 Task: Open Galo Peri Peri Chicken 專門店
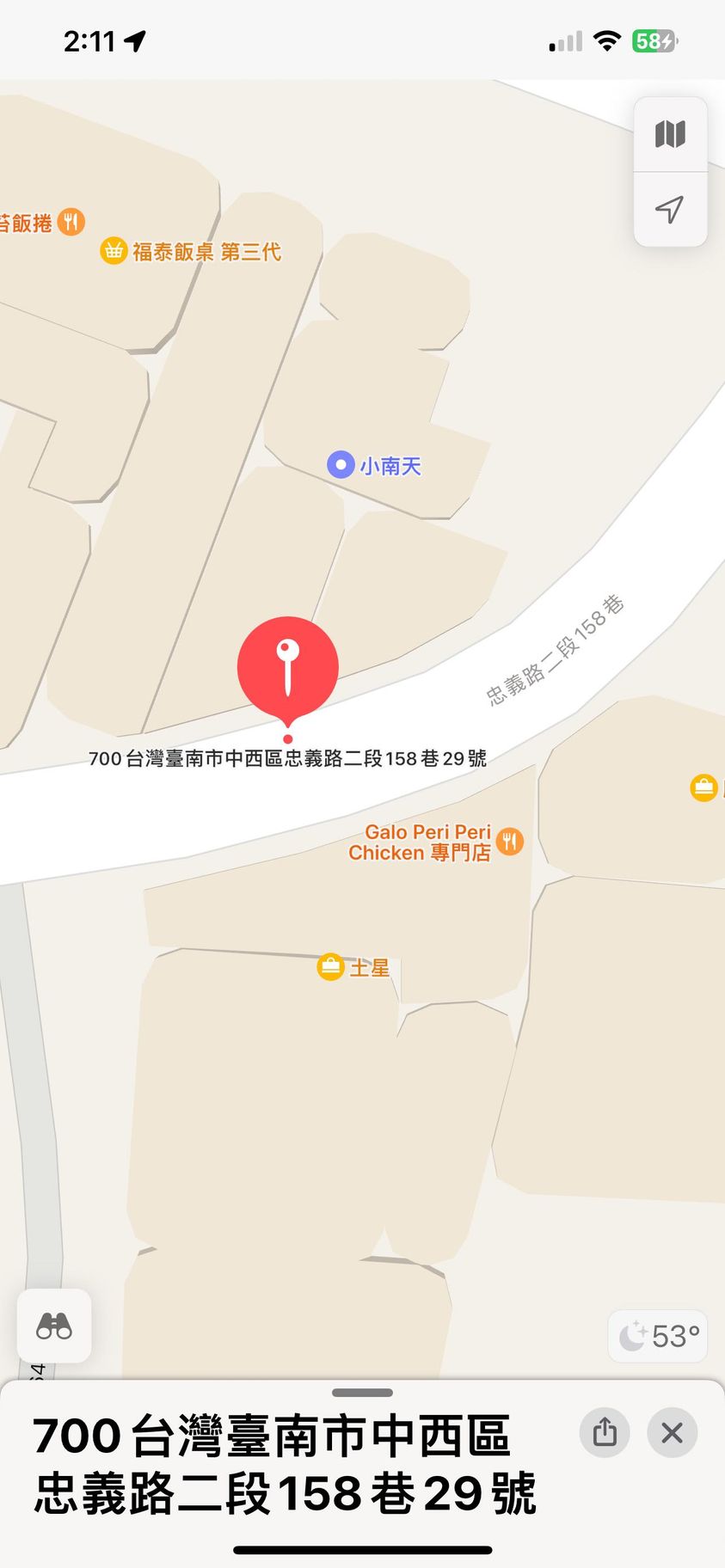510,842
